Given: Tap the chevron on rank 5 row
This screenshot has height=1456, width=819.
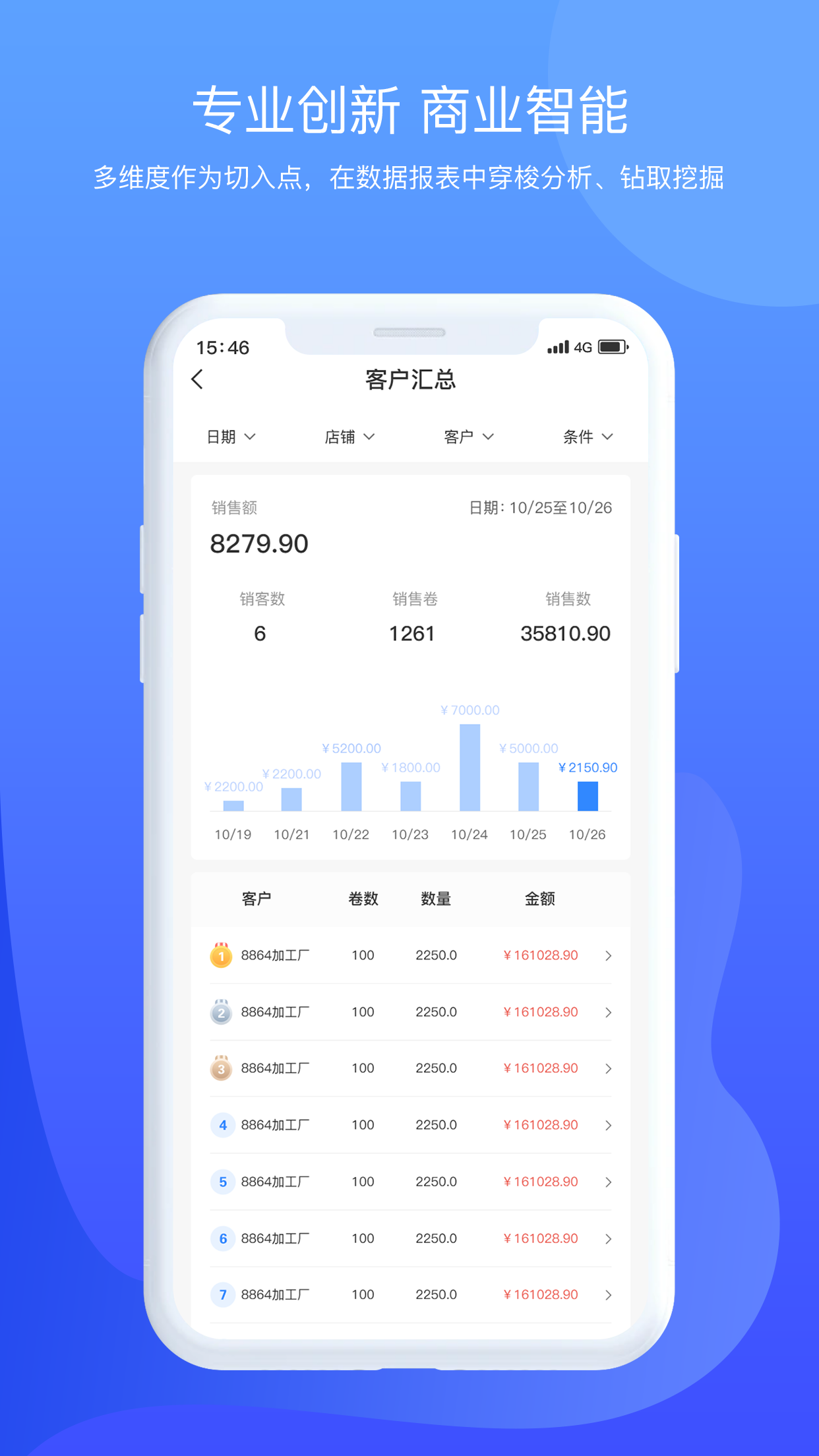Looking at the screenshot, I should pyautogui.click(x=607, y=1182).
